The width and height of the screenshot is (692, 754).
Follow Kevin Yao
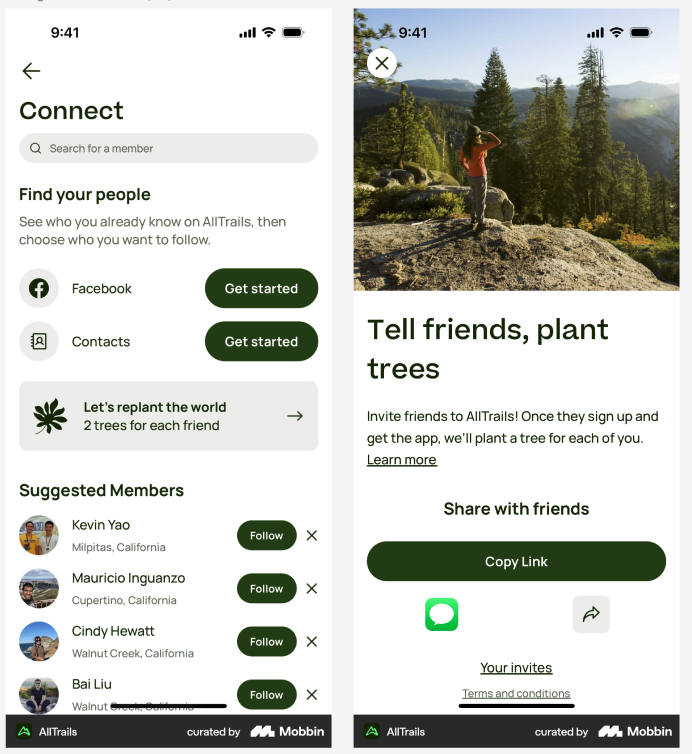click(x=266, y=536)
